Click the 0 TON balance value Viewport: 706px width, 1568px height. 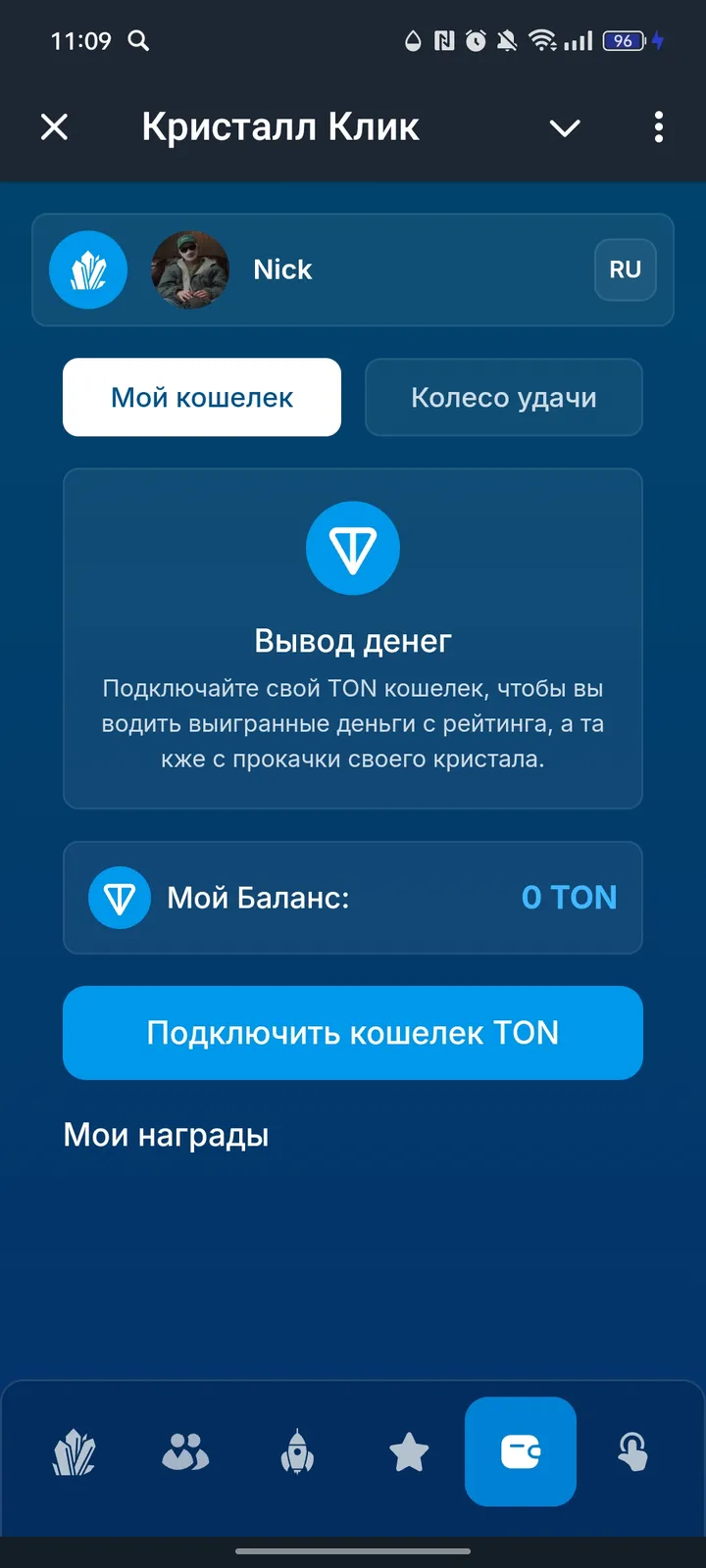pos(569,897)
